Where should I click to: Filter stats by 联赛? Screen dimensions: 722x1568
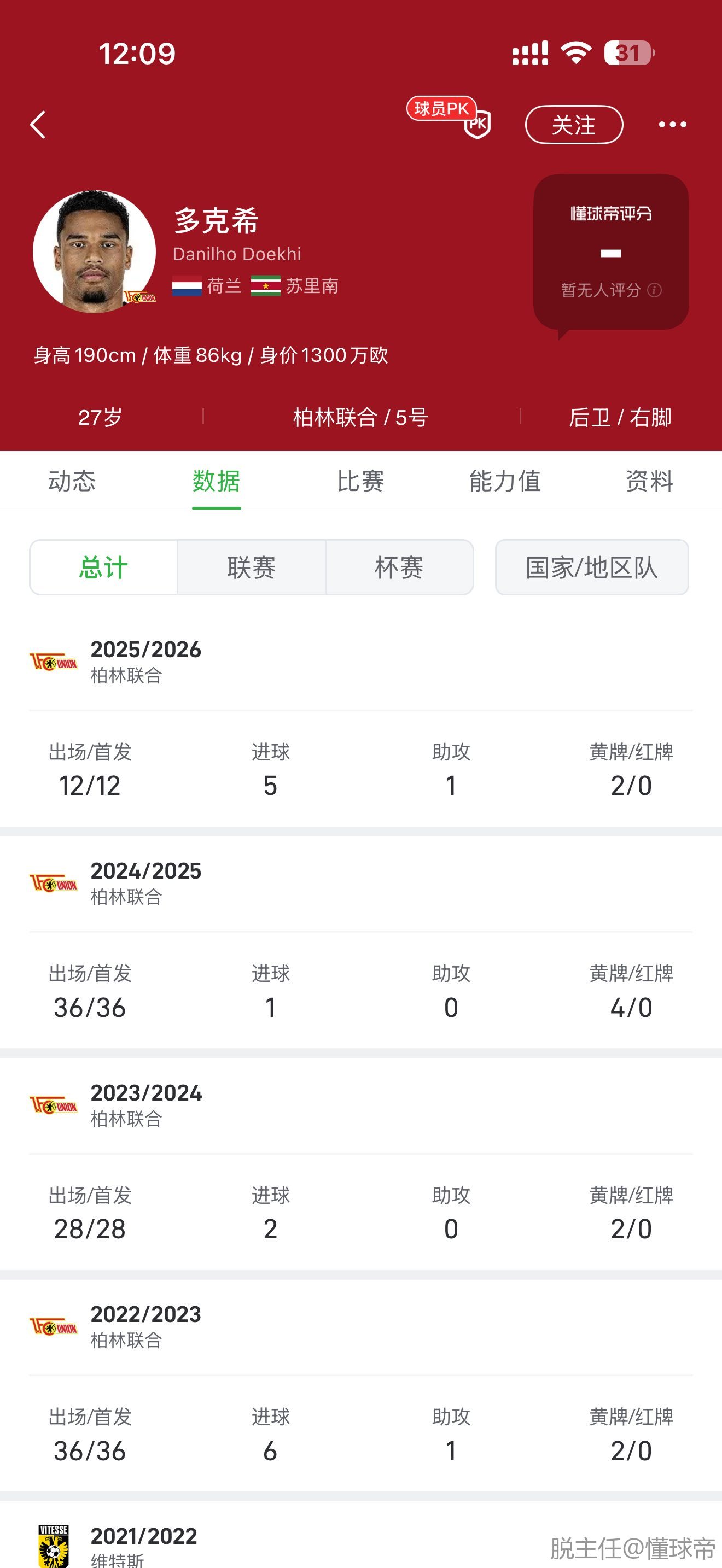pyautogui.click(x=252, y=567)
